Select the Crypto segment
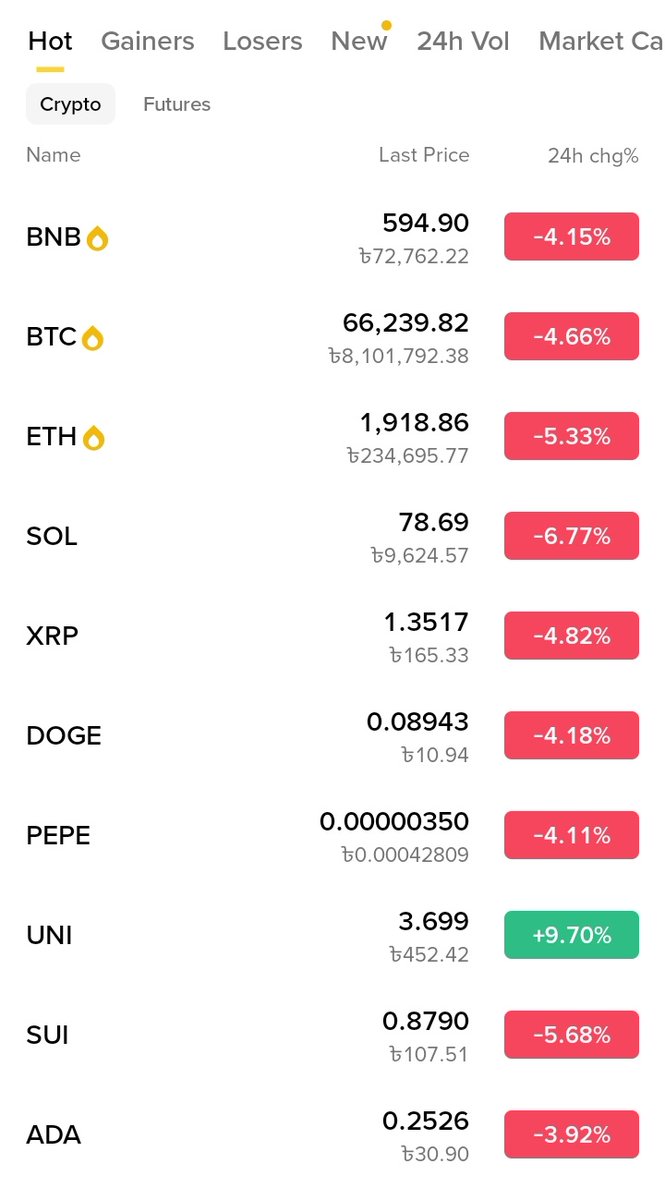The height and width of the screenshot is (1200, 665). 70,104
